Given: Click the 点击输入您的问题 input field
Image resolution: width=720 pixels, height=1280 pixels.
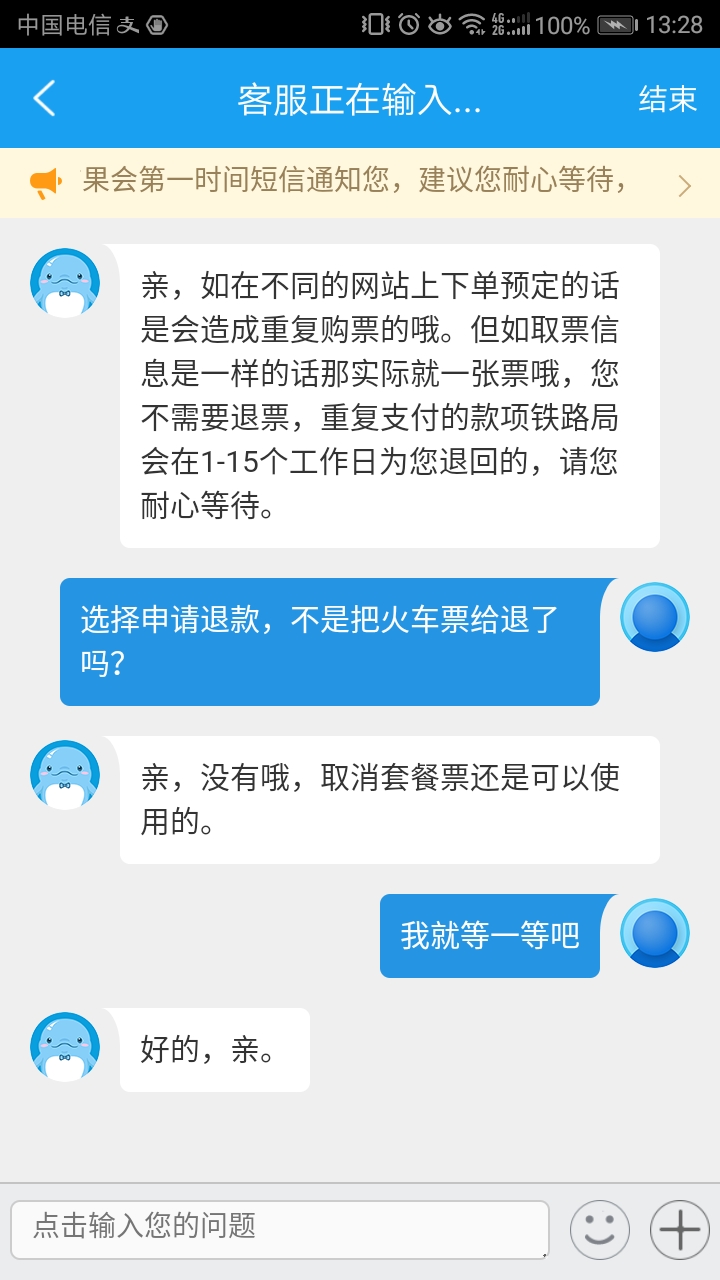Looking at the screenshot, I should (280, 1227).
